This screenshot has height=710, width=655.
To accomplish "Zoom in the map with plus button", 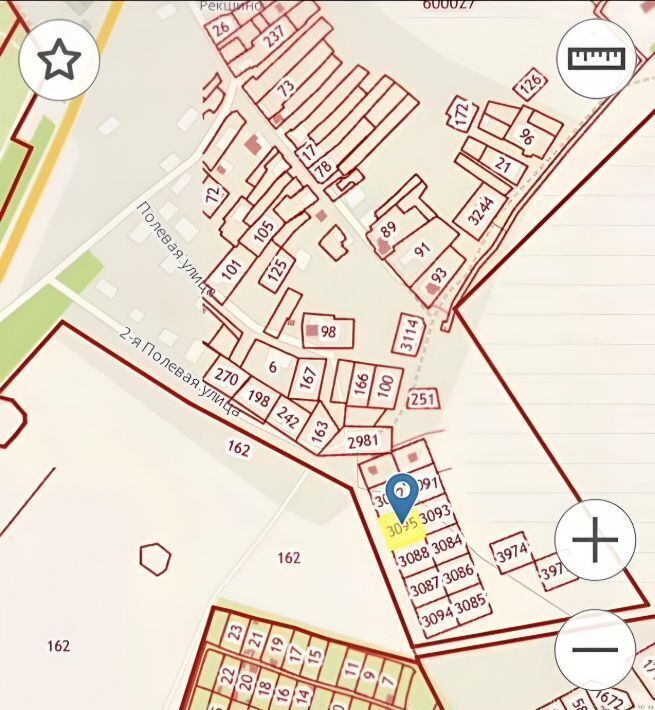I will coord(595,541).
